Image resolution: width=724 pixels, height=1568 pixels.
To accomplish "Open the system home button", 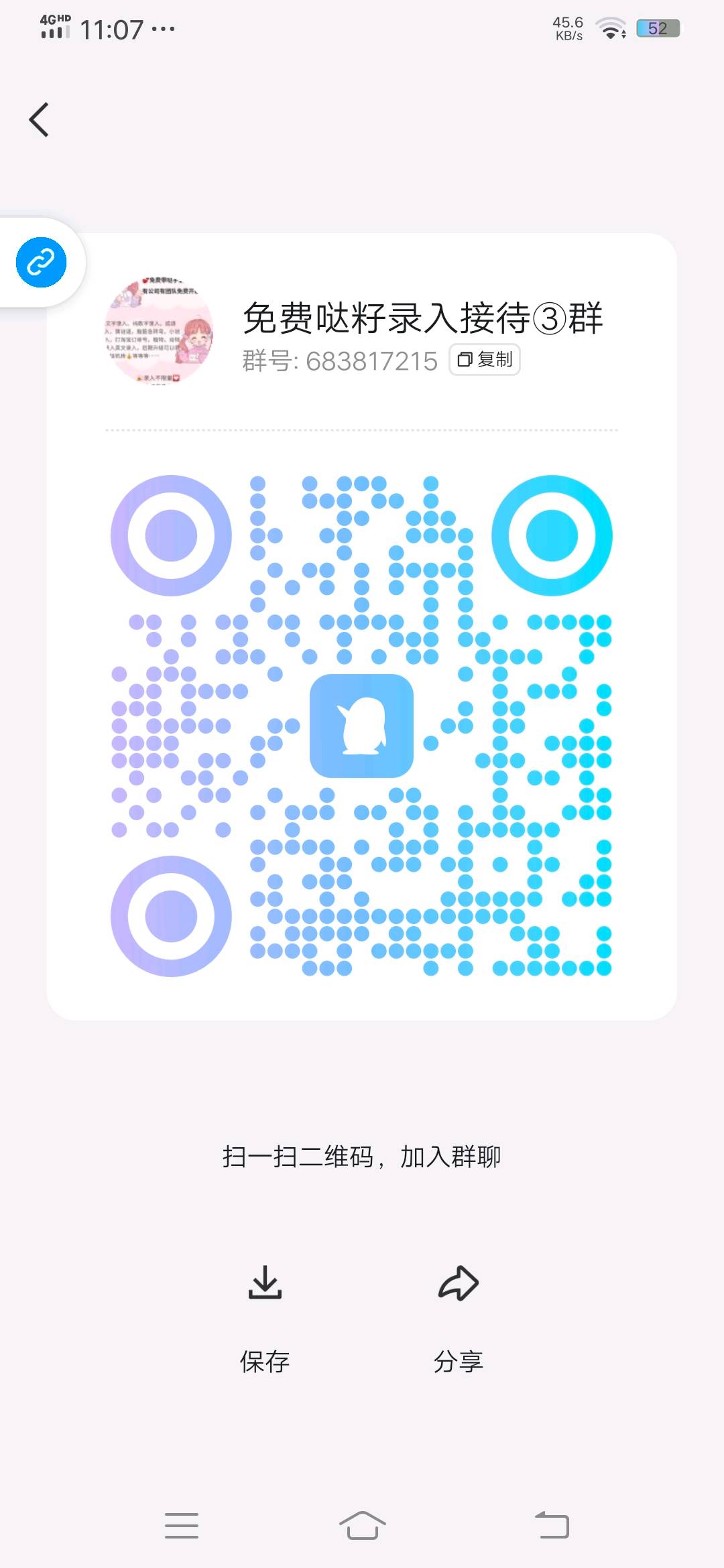I will point(362,1526).
